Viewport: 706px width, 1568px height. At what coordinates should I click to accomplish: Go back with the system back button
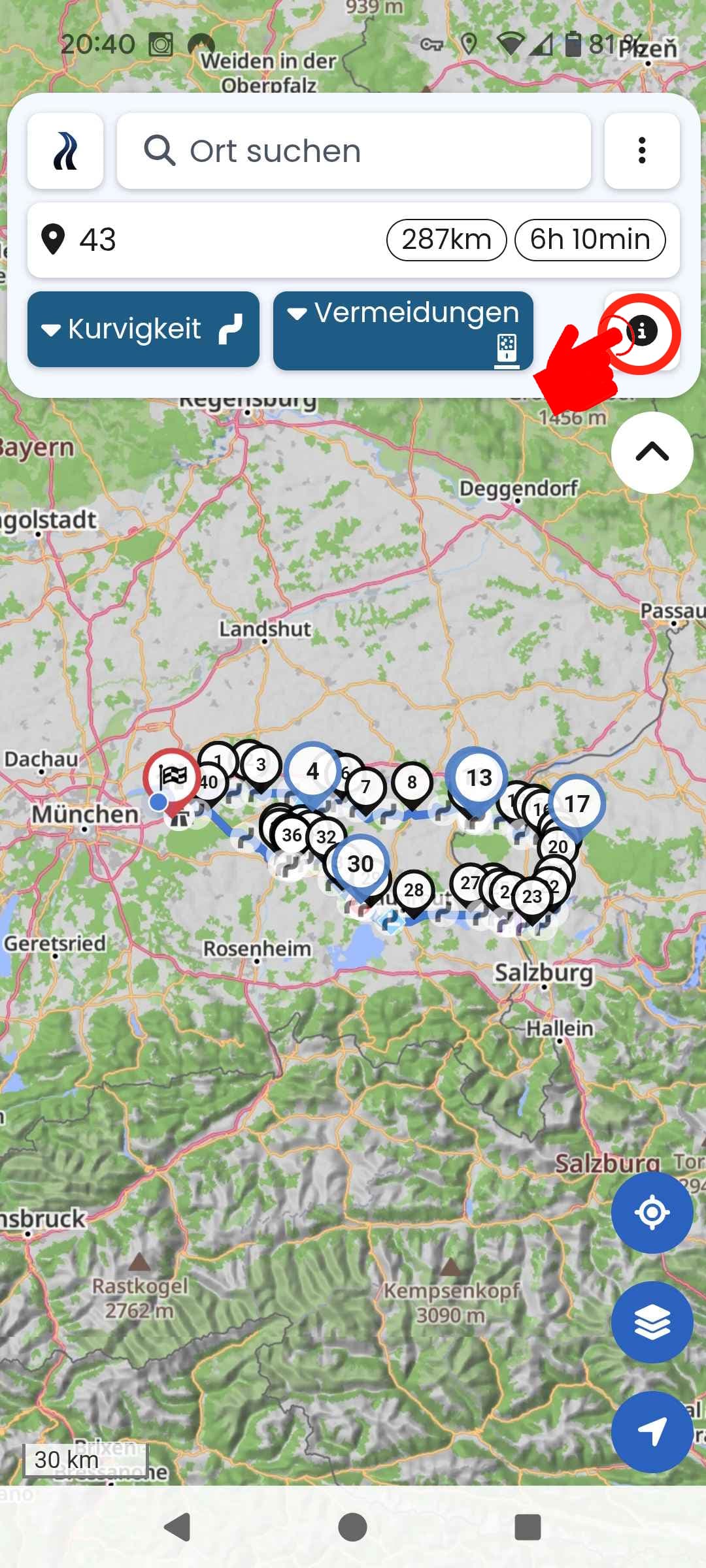point(177,1527)
